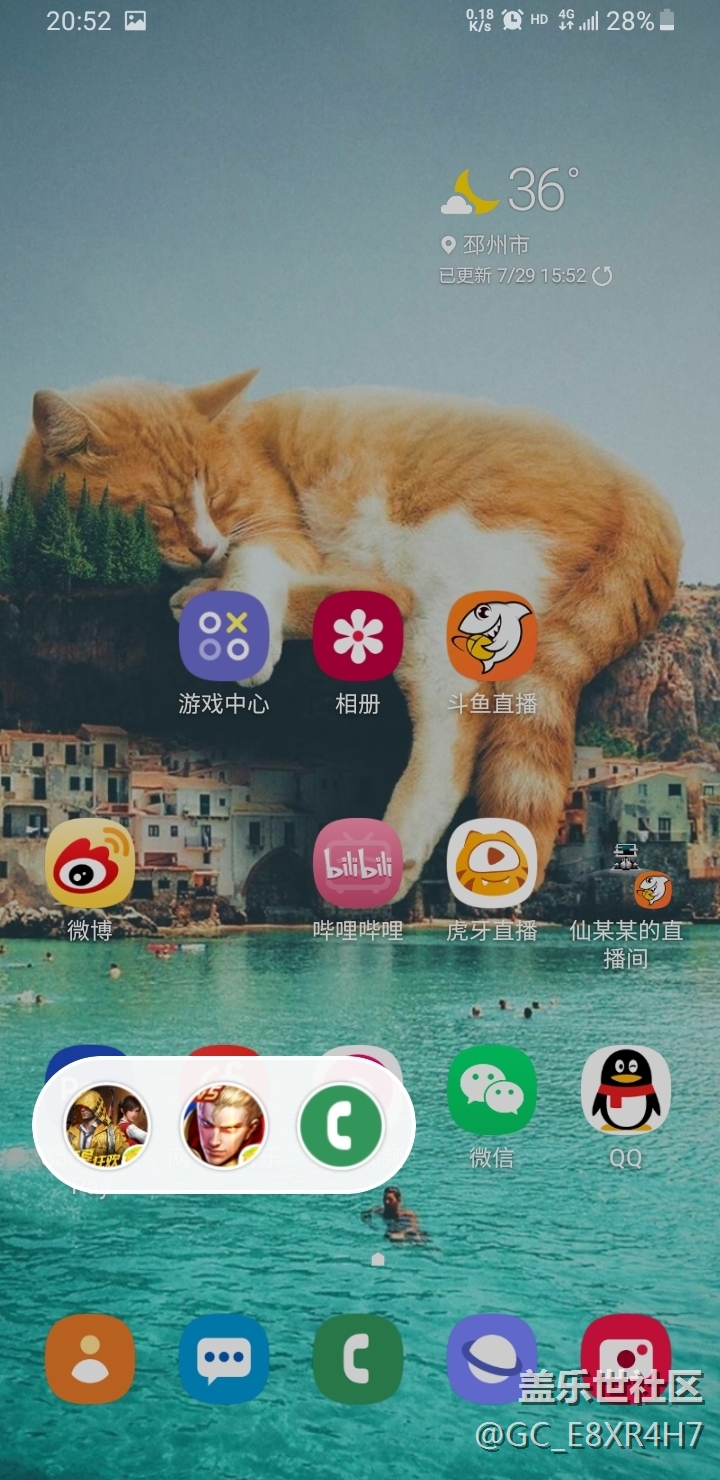Open 虎牙直播 app
Screen dimensions: 720x1480
click(492, 863)
